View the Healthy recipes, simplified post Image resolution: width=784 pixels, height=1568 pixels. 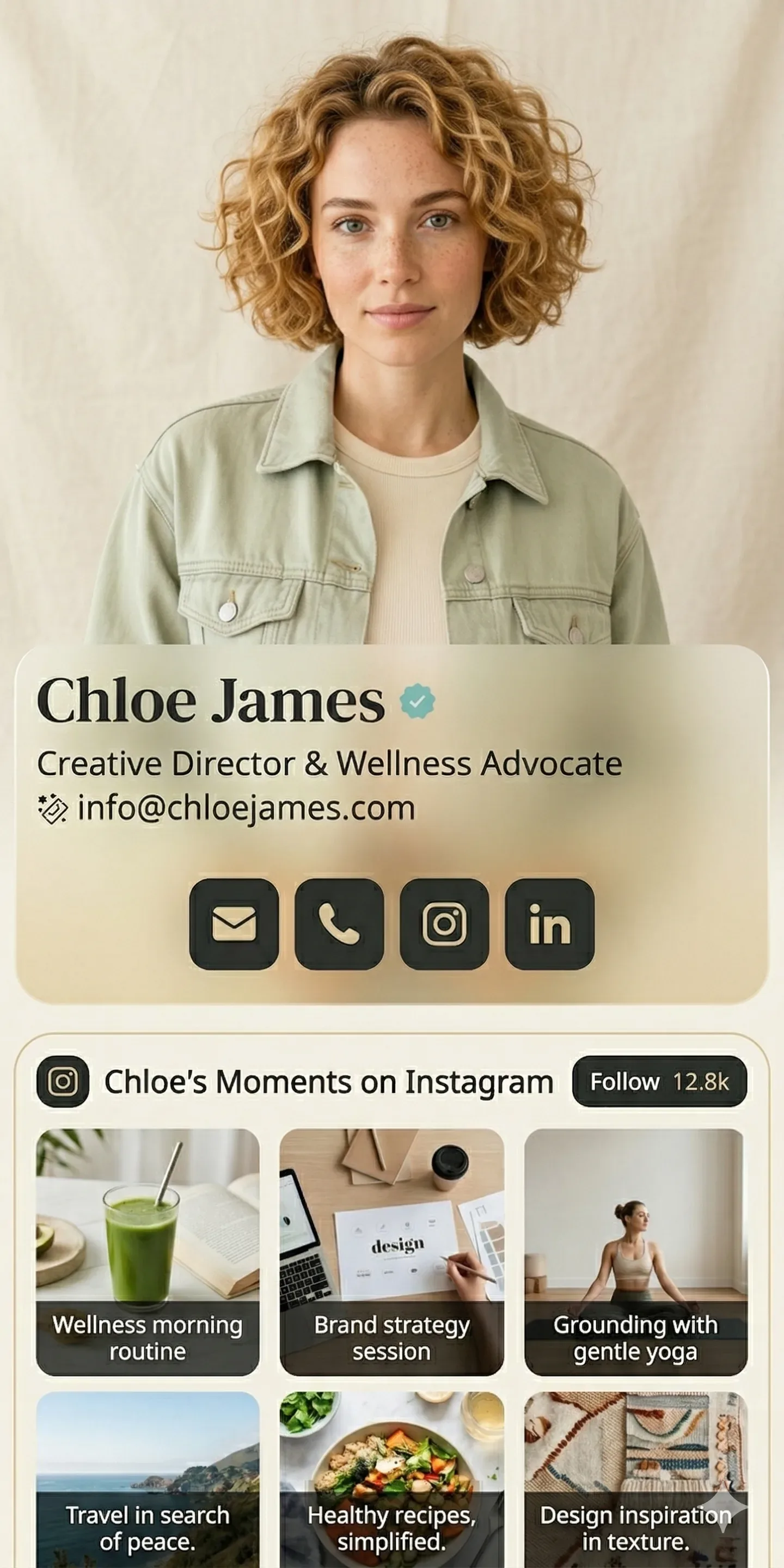coord(391,1479)
